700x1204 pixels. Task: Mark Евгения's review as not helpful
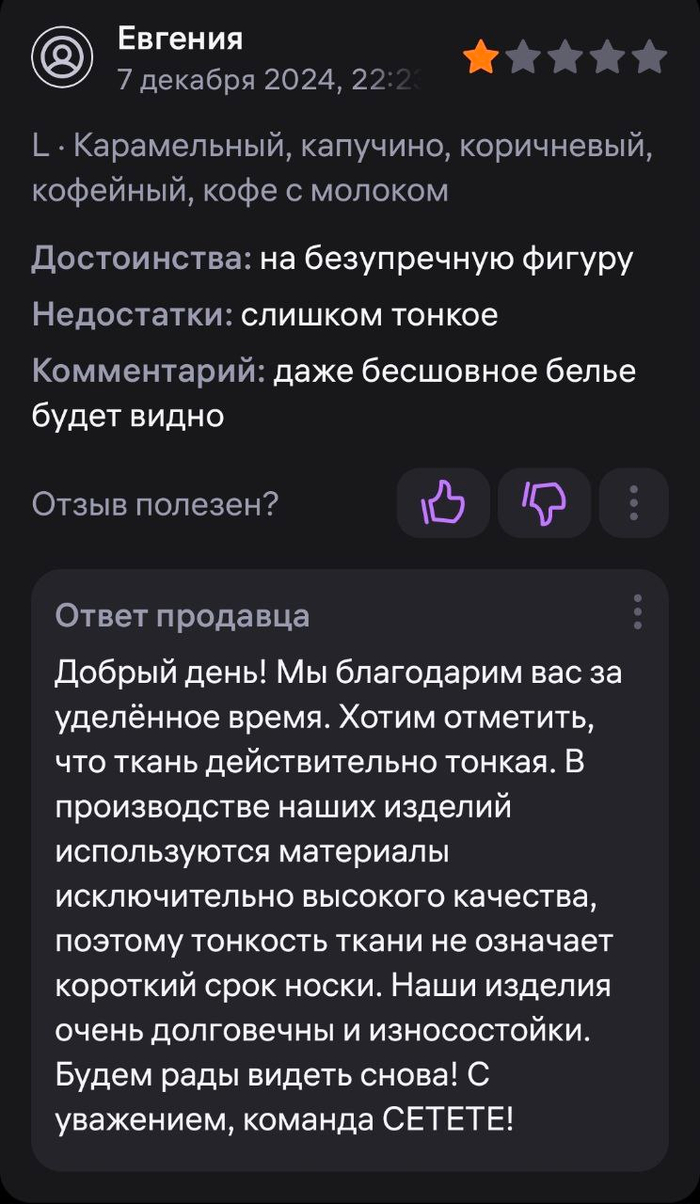pyautogui.click(x=544, y=503)
